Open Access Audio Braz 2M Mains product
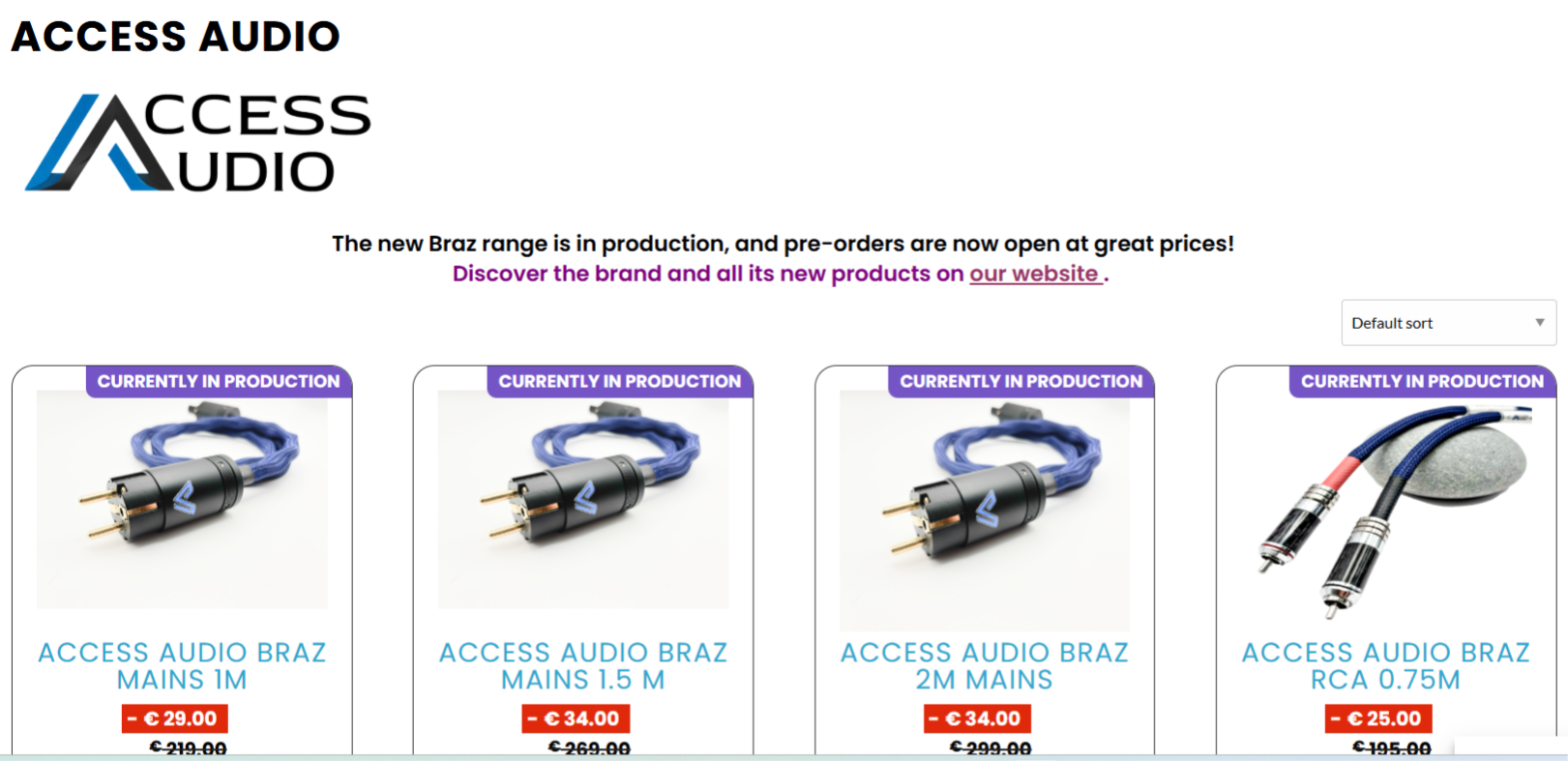Screen dimensions: 1568x761 [985, 666]
